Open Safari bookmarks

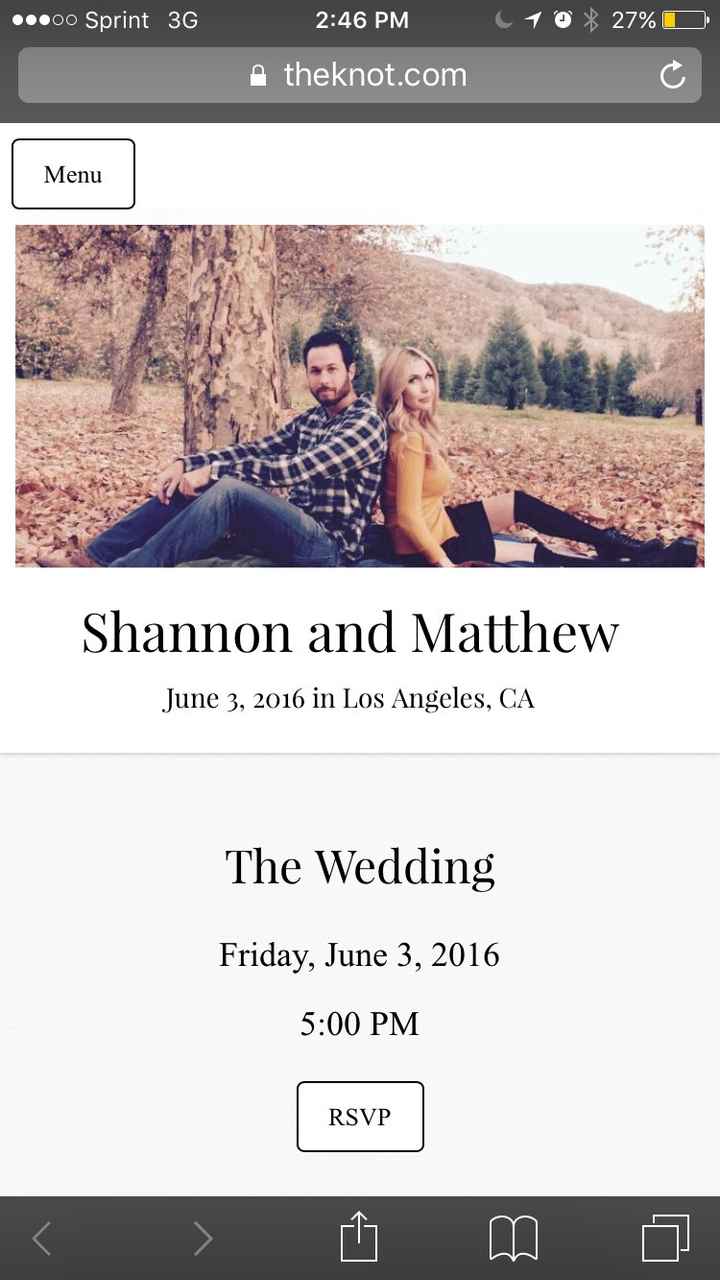pyautogui.click(x=513, y=1238)
